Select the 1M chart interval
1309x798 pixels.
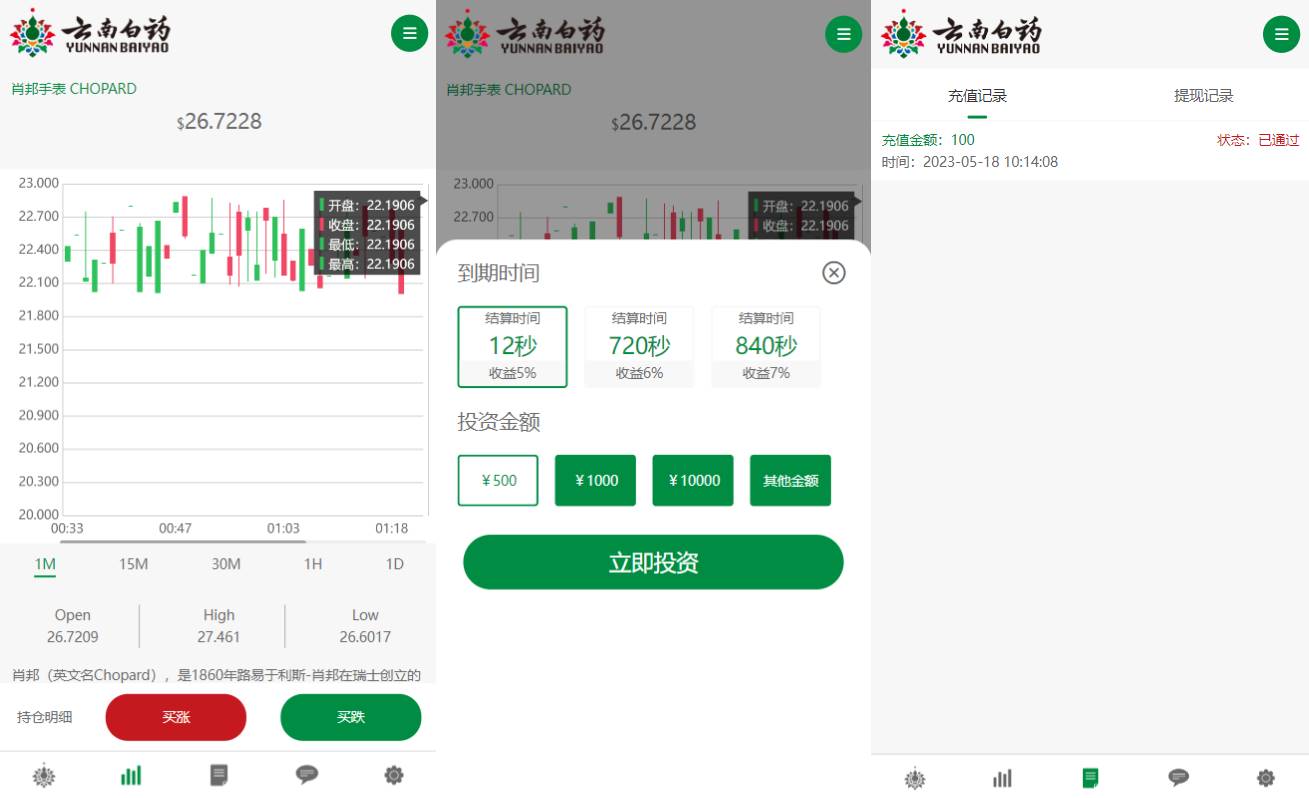[45, 564]
